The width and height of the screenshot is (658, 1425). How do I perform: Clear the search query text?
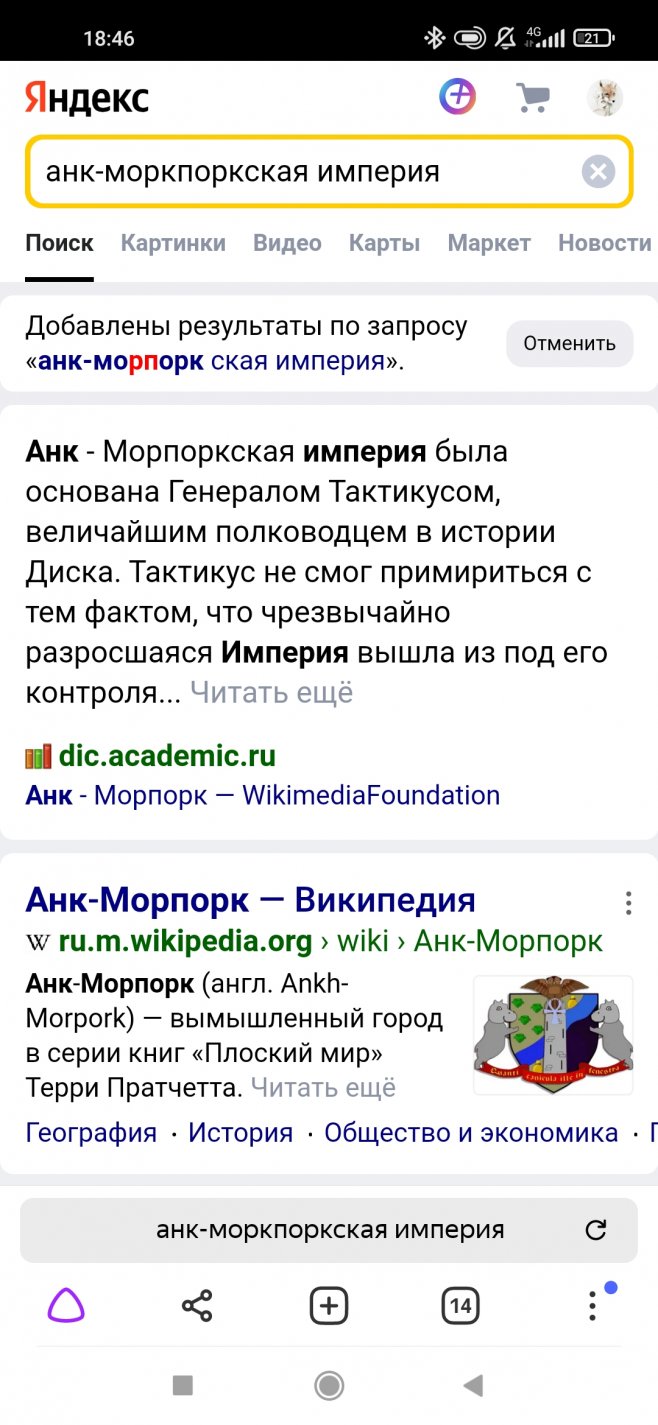[598, 172]
